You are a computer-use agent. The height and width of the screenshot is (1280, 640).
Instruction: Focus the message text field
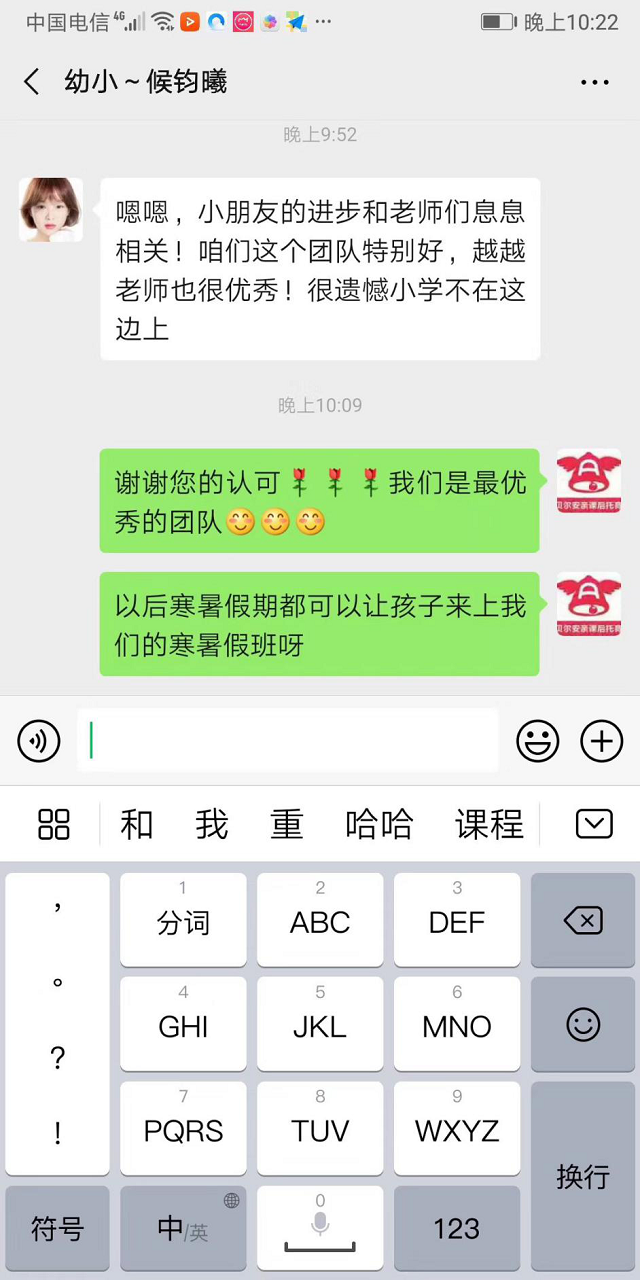tap(287, 741)
